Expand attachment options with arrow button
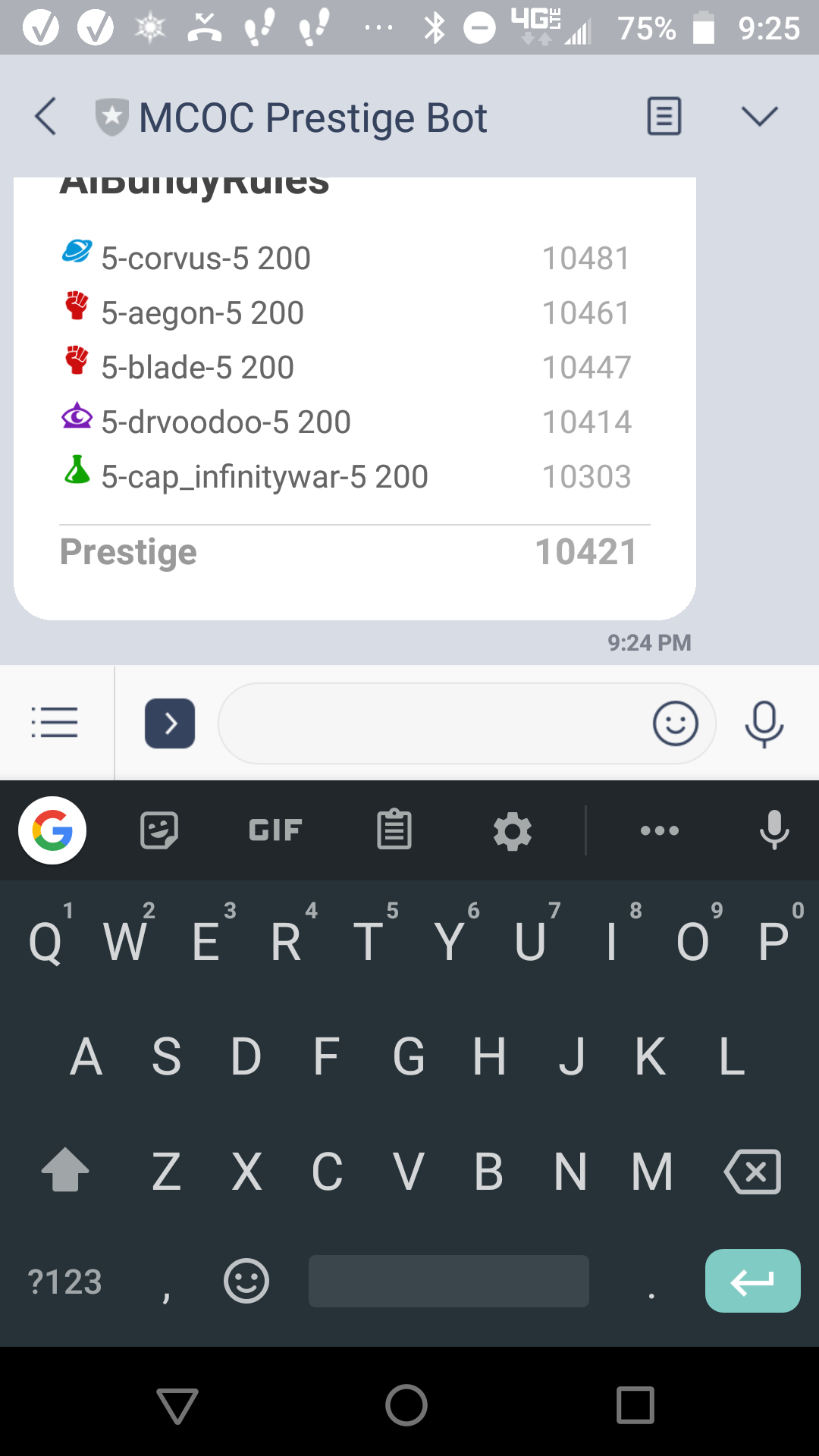This screenshot has width=819, height=1456. [x=170, y=723]
